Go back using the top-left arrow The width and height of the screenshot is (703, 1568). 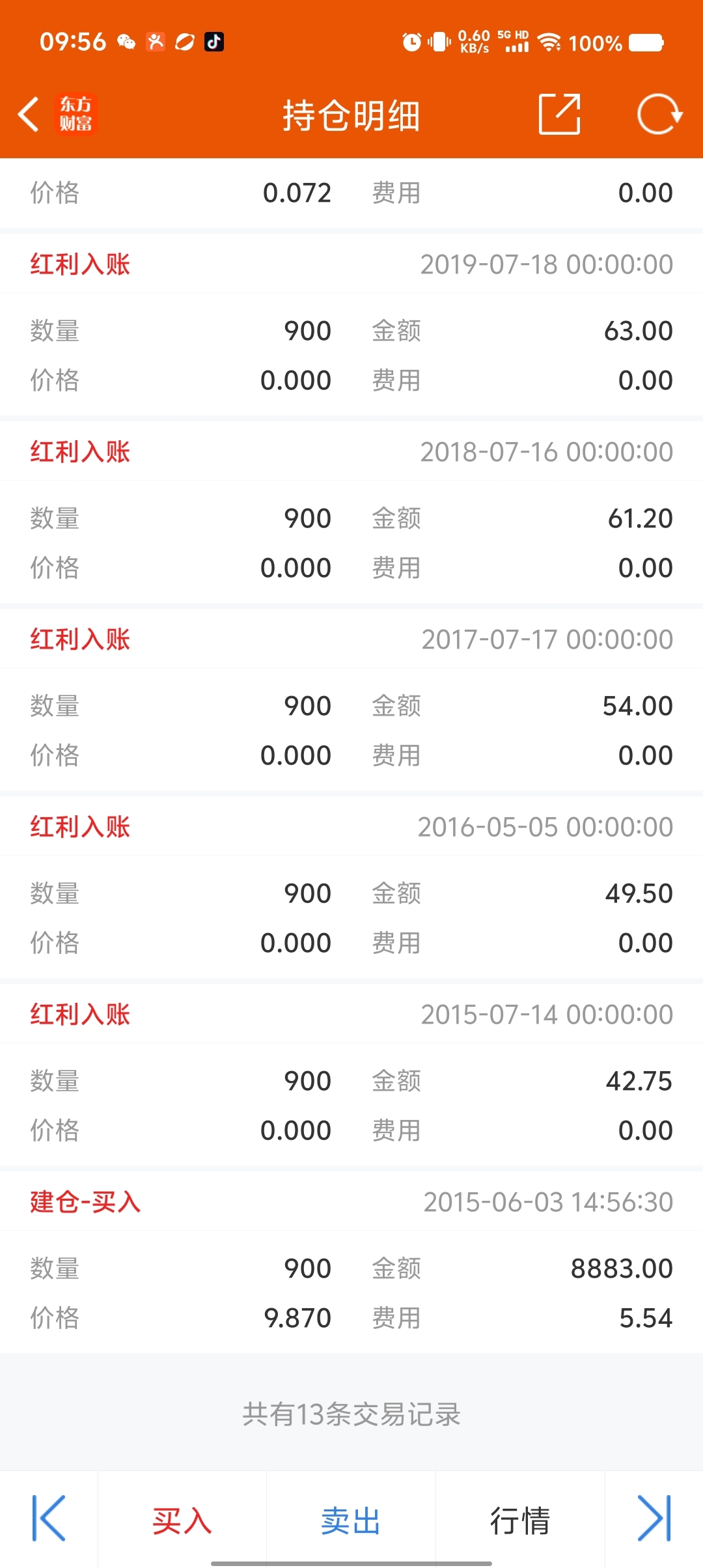[29, 115]
